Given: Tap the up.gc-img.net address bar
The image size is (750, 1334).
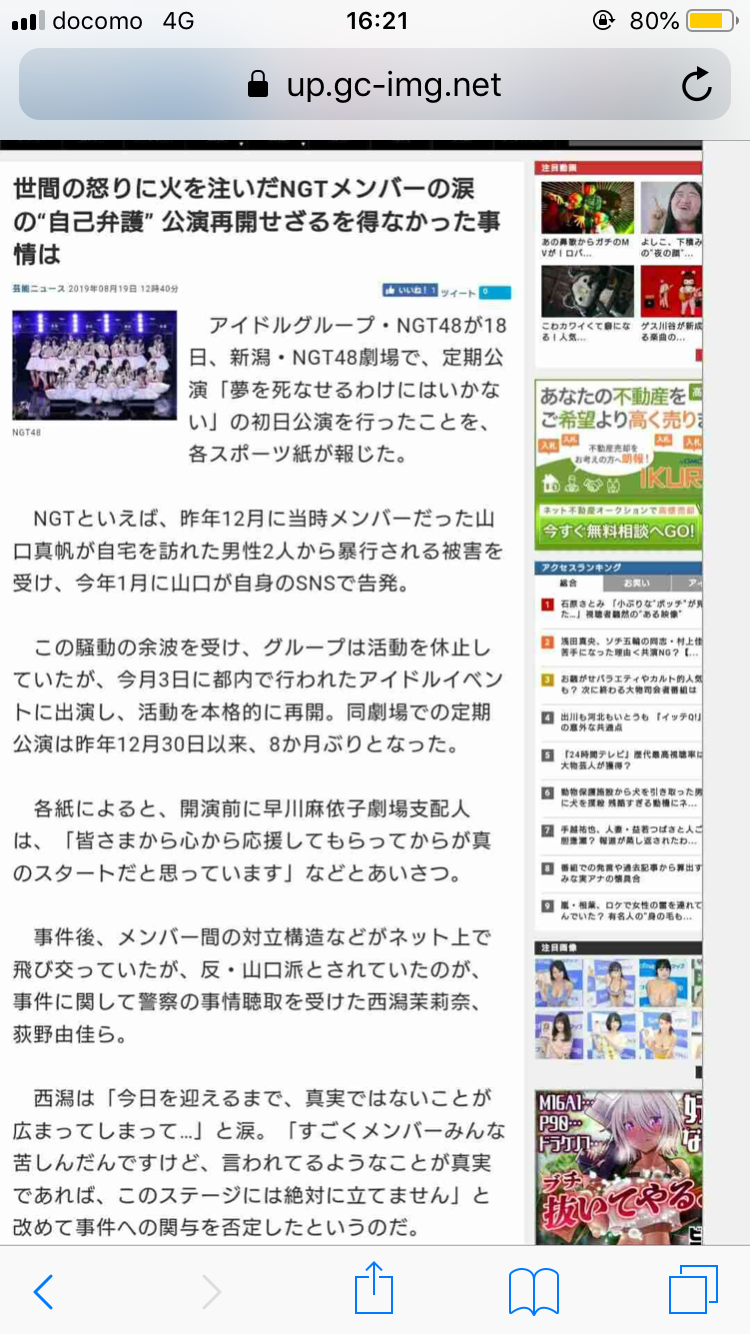Looking at the screenshot, I should tap(374, 85).
